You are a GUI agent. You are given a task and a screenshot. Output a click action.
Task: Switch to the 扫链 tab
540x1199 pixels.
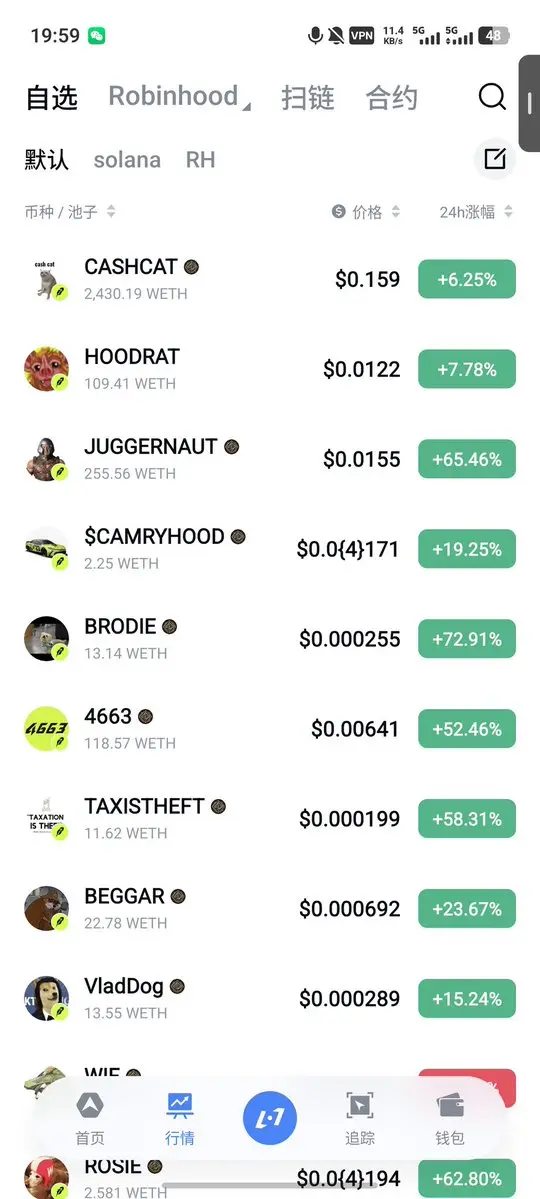tap(307, 98)
